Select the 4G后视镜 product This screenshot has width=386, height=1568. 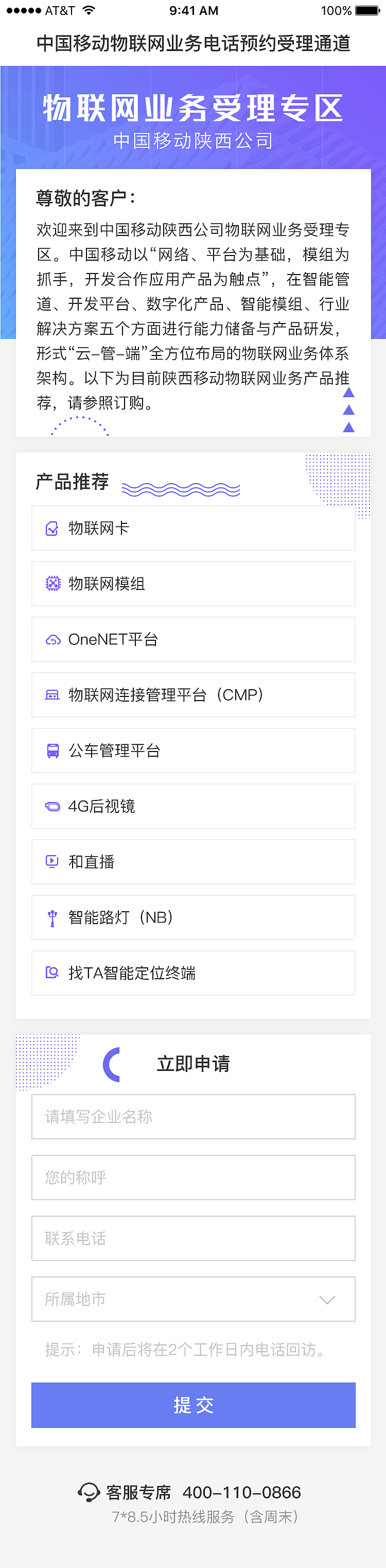(x=194, y=806)
